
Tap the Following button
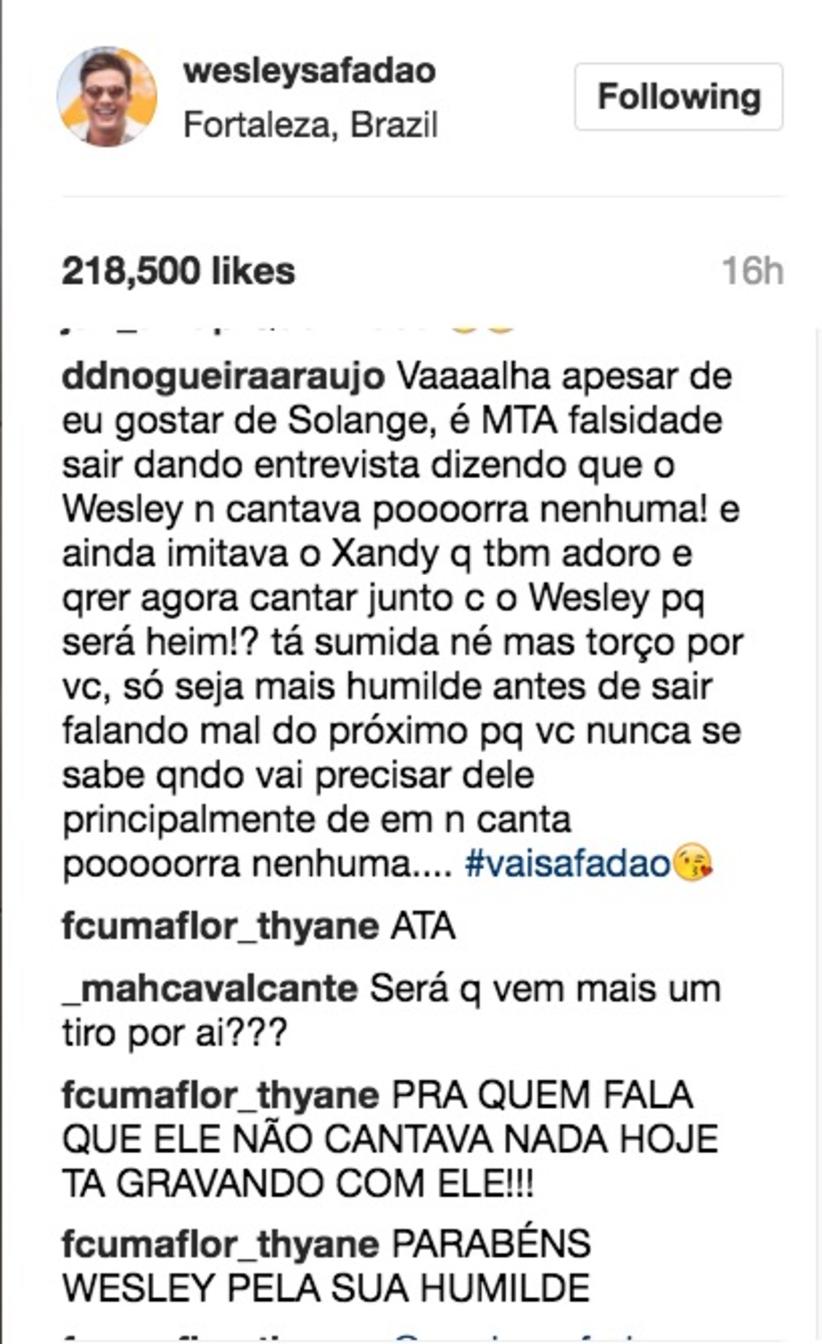pyautogui.click(x=678, y=97)
